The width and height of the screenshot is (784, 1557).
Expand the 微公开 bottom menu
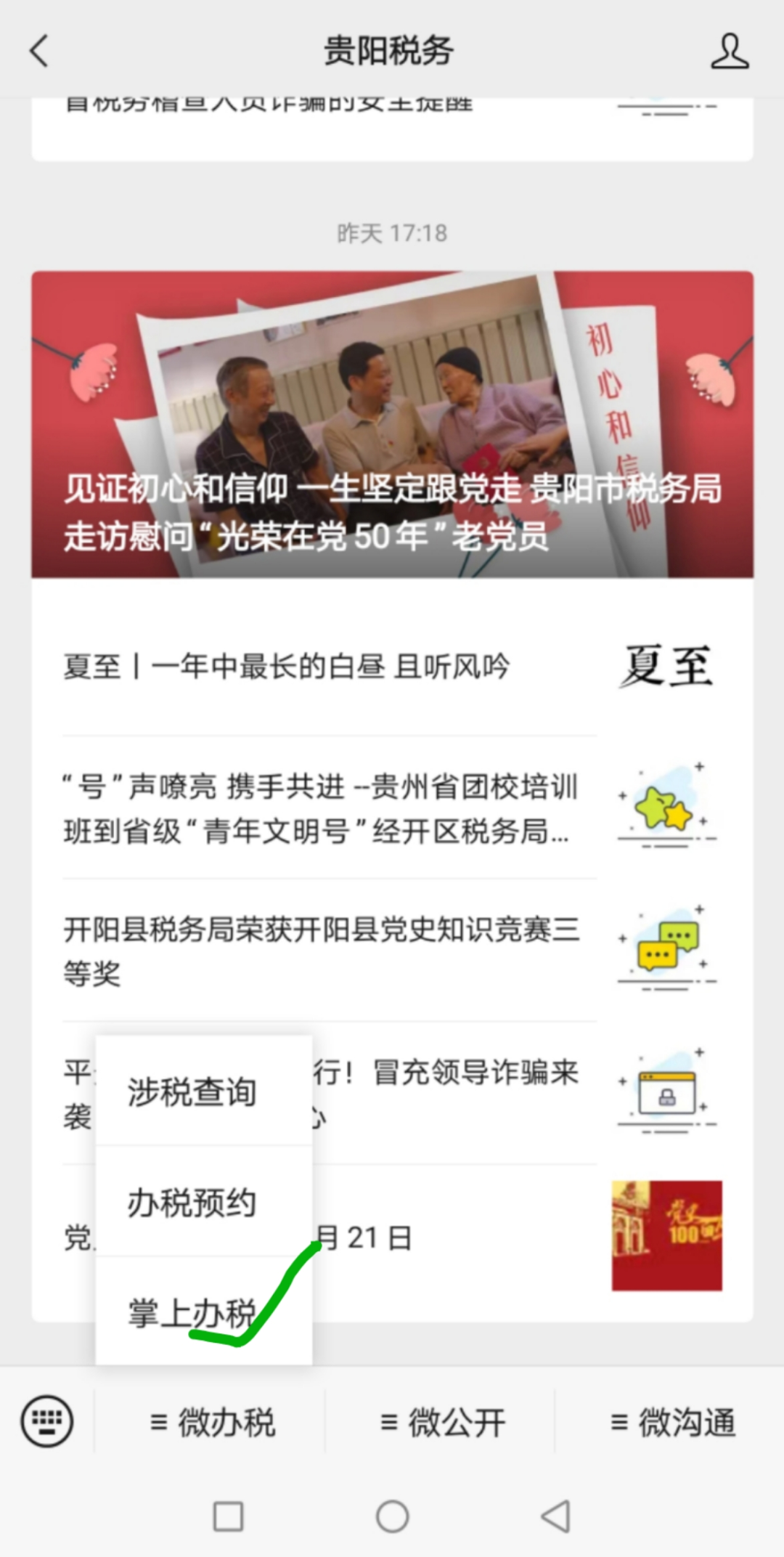coord(441,1422)
